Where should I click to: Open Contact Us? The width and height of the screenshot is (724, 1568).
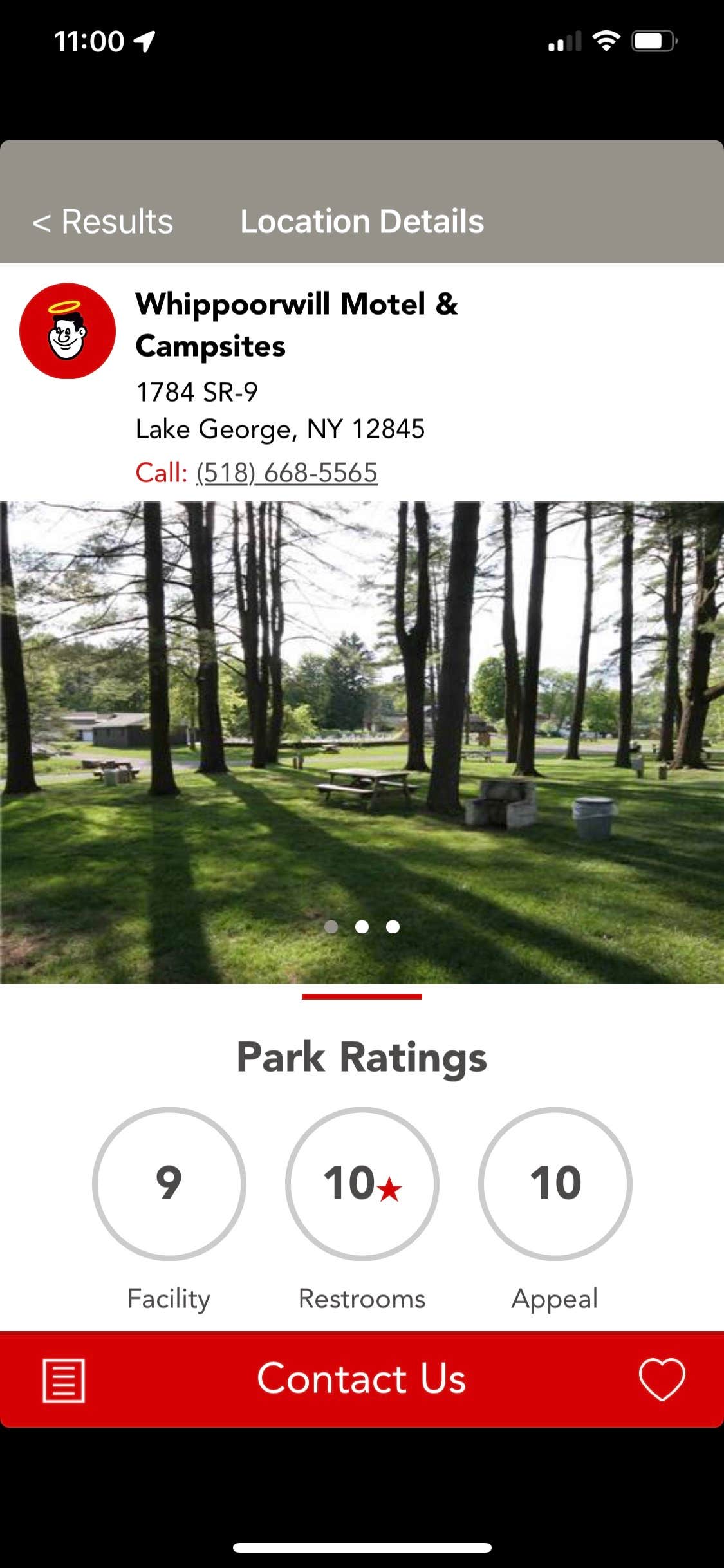point(362,1379)
